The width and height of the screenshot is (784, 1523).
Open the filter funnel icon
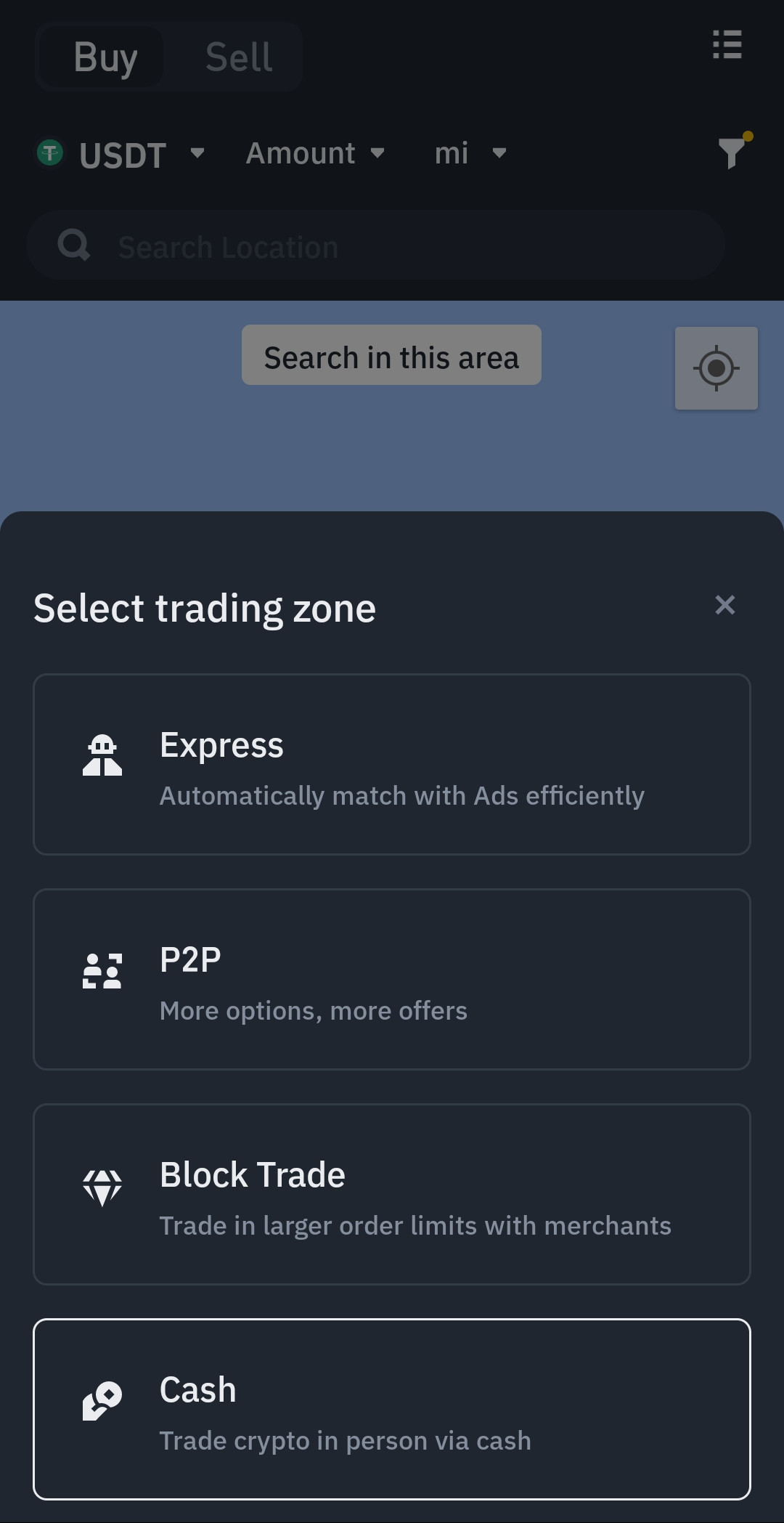[x=733, y=150]
